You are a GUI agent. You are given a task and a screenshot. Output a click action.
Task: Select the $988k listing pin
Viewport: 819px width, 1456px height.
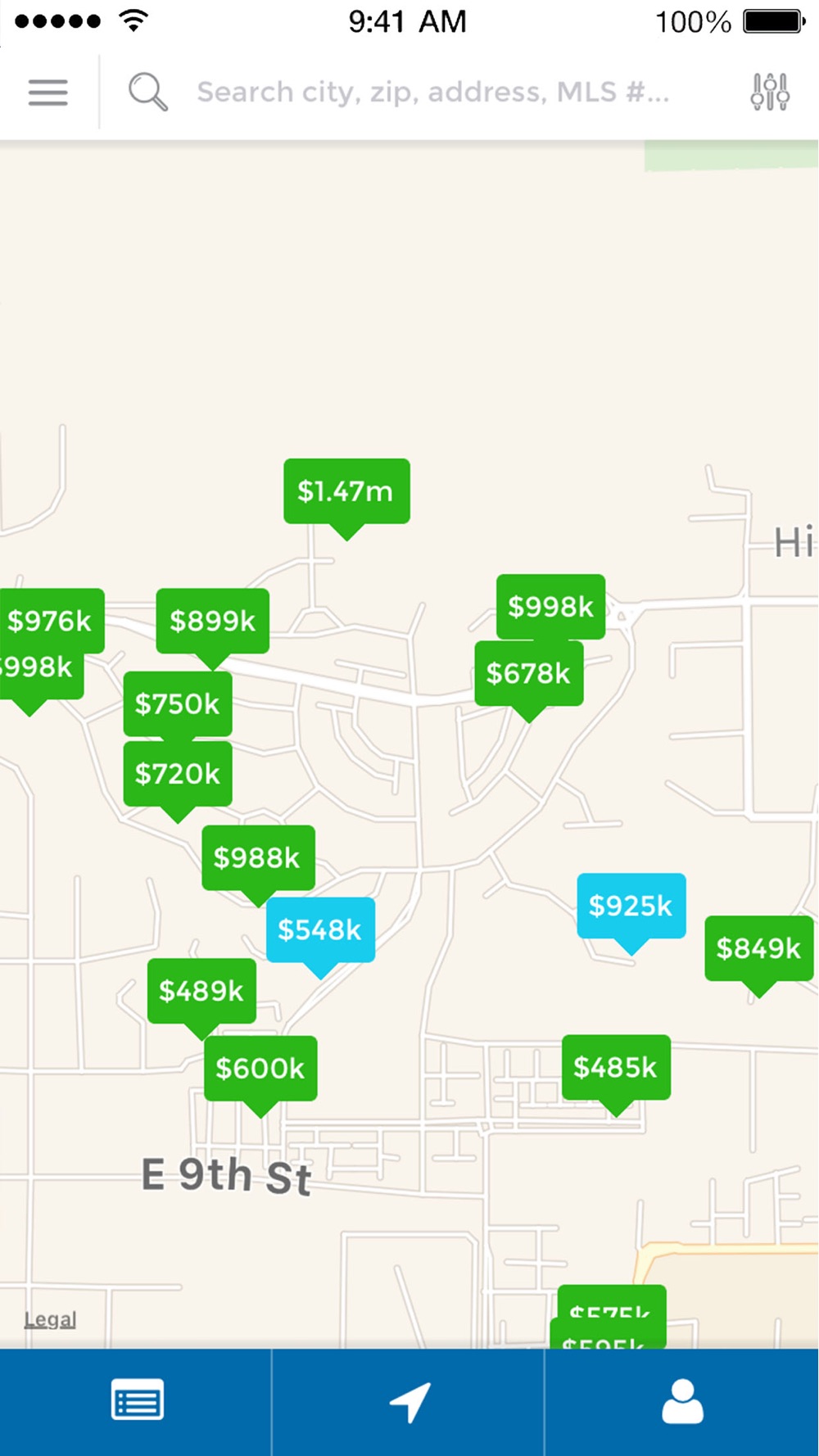click(x=258, y=857)
